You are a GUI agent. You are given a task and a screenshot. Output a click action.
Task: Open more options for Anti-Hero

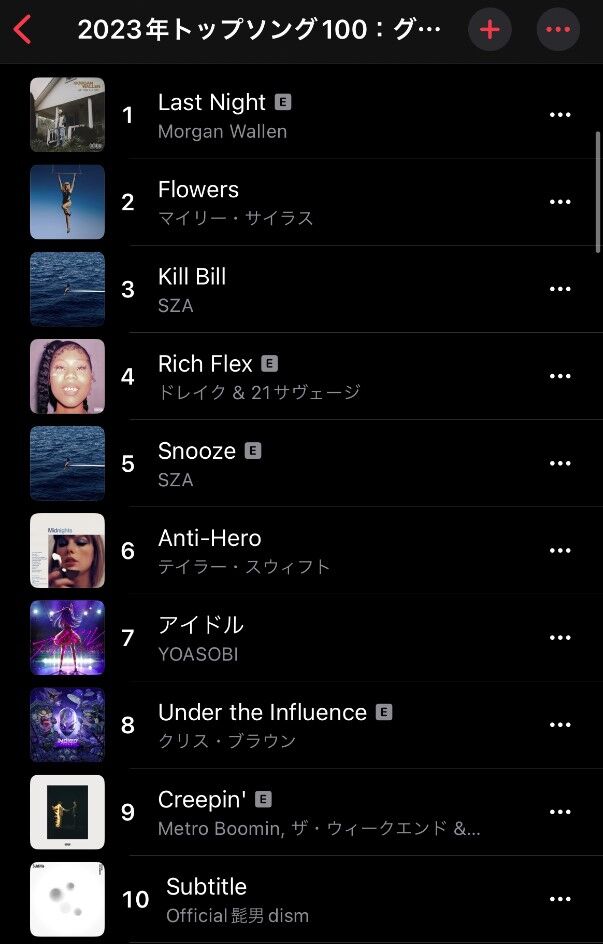tap(559, 550)
